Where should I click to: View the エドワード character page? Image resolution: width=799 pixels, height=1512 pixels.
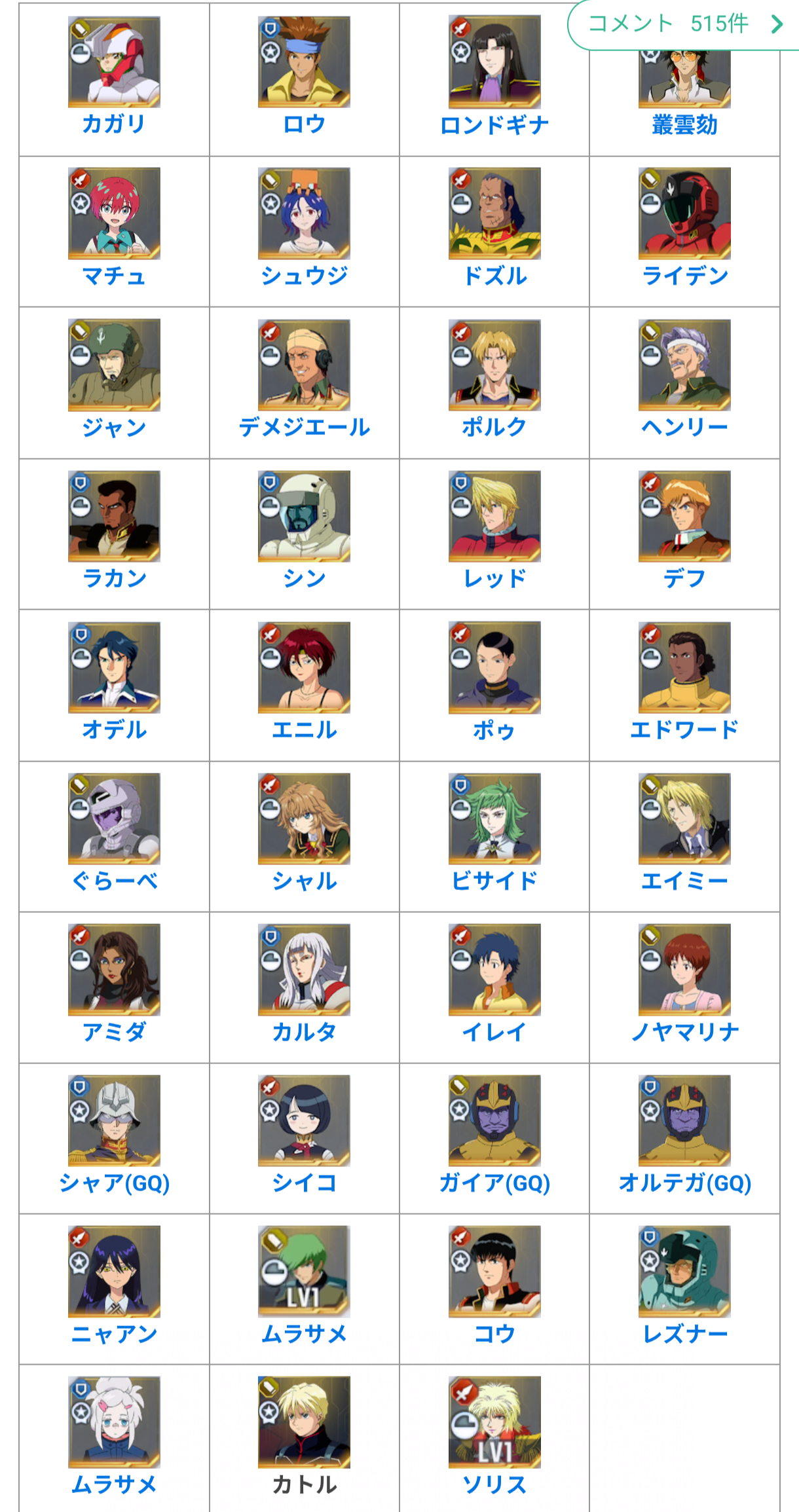684,729
